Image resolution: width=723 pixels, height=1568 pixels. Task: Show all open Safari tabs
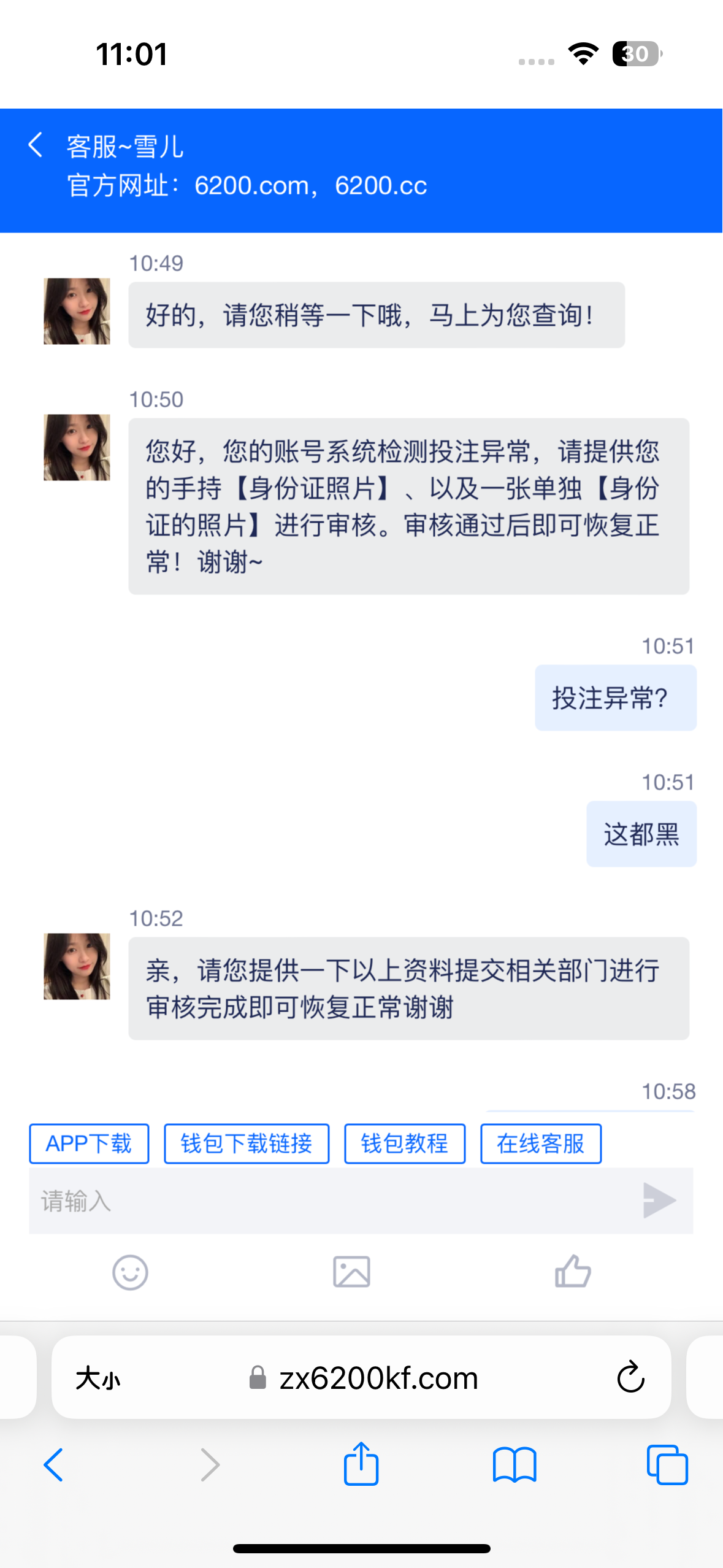click(x=667, y=1465)
